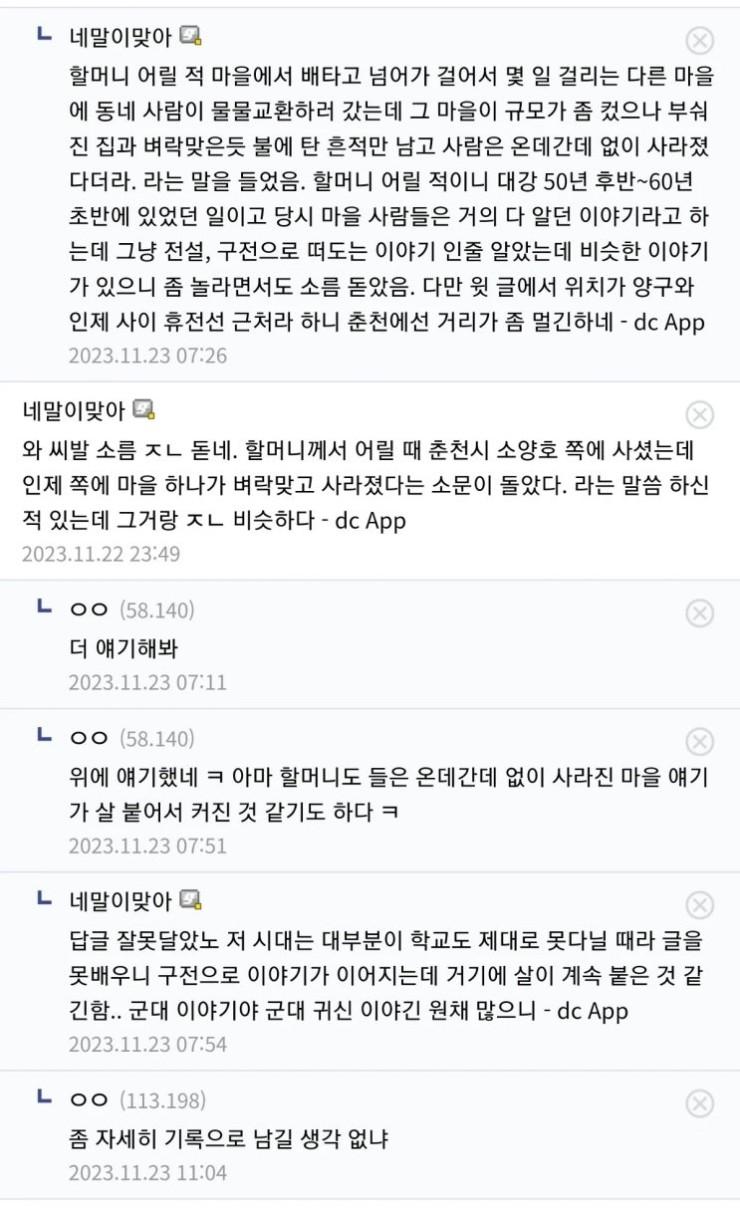740x1212 pixels.
Task: Delete the reply by ㅇㅇ (113.198)
Action: (700, 1103)
